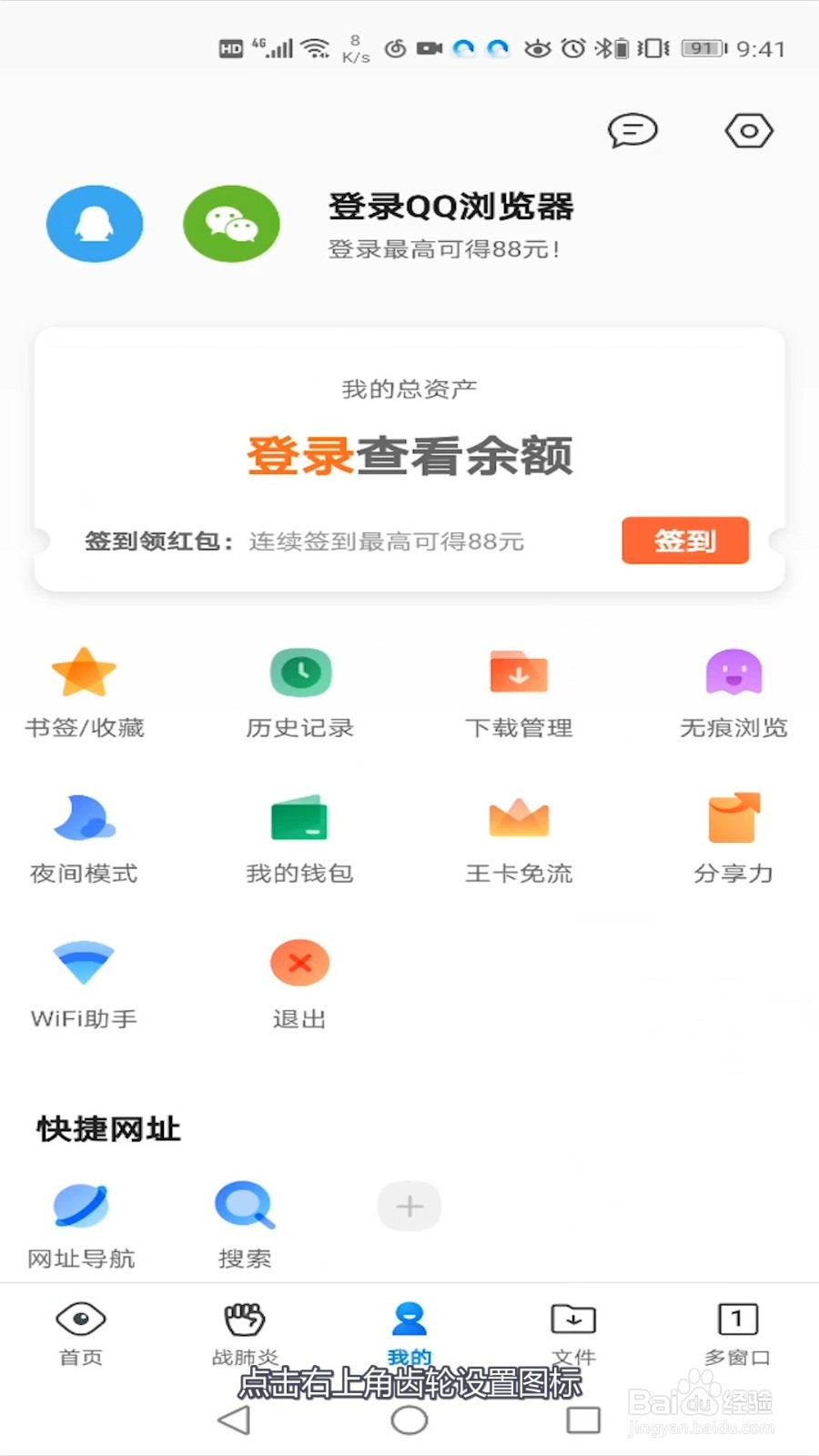The height and width of the screenshot is (1456, 819).
Task: Tap 登录查看余额 to view balance
Action: point(409,458)
